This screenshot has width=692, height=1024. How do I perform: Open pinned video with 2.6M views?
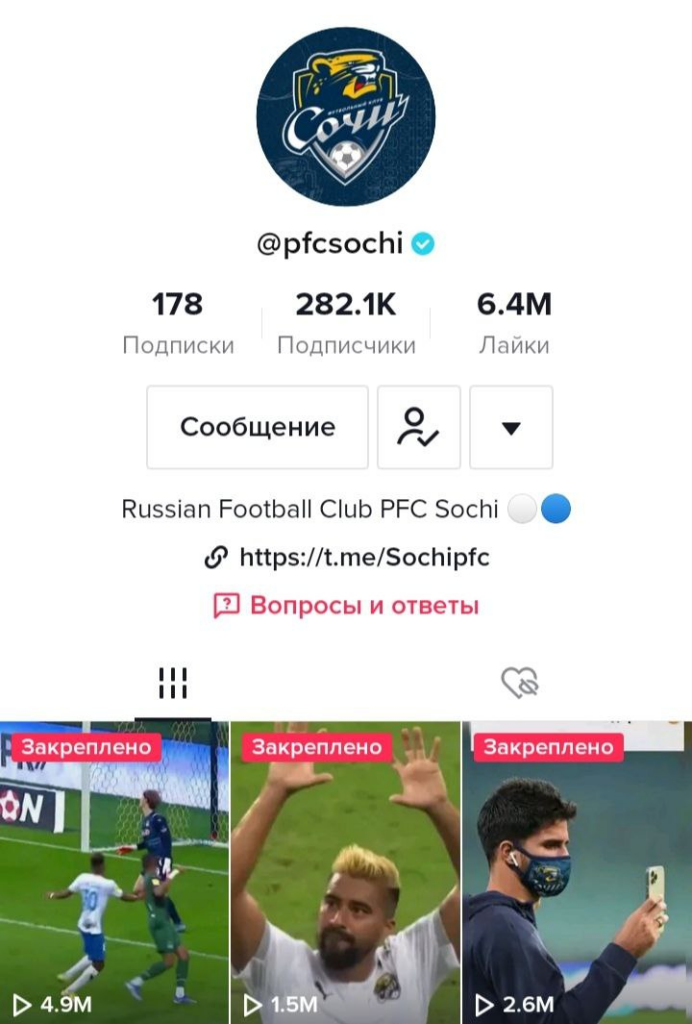coord(577,872)
